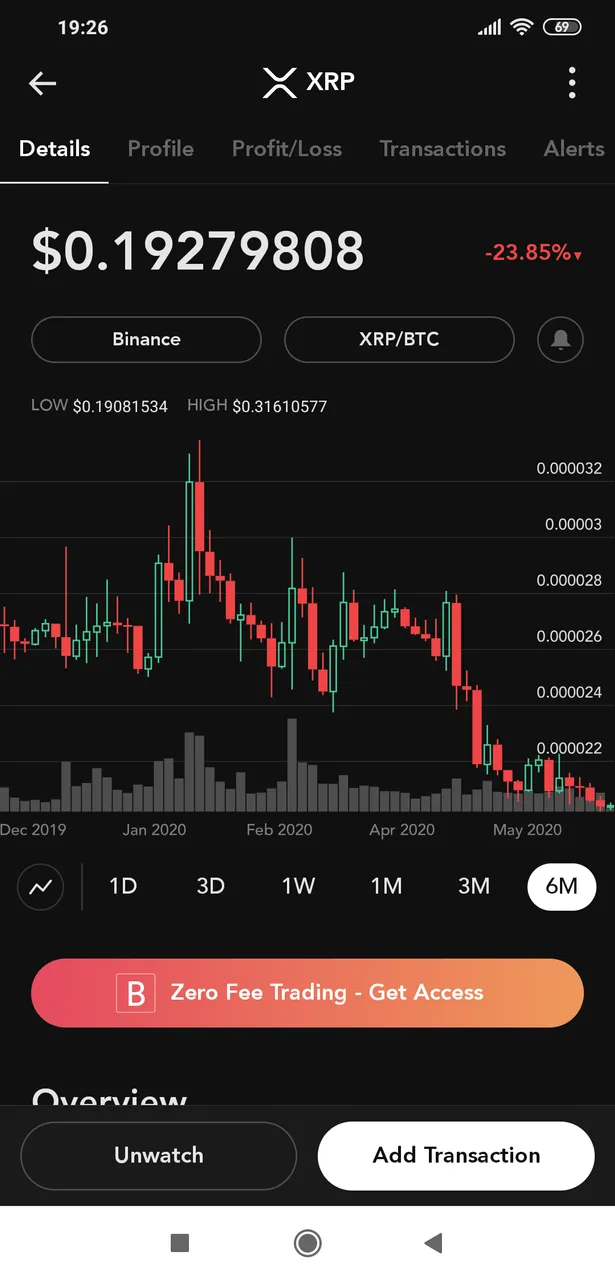Open the Profit/Loss tab

[287, 149]
